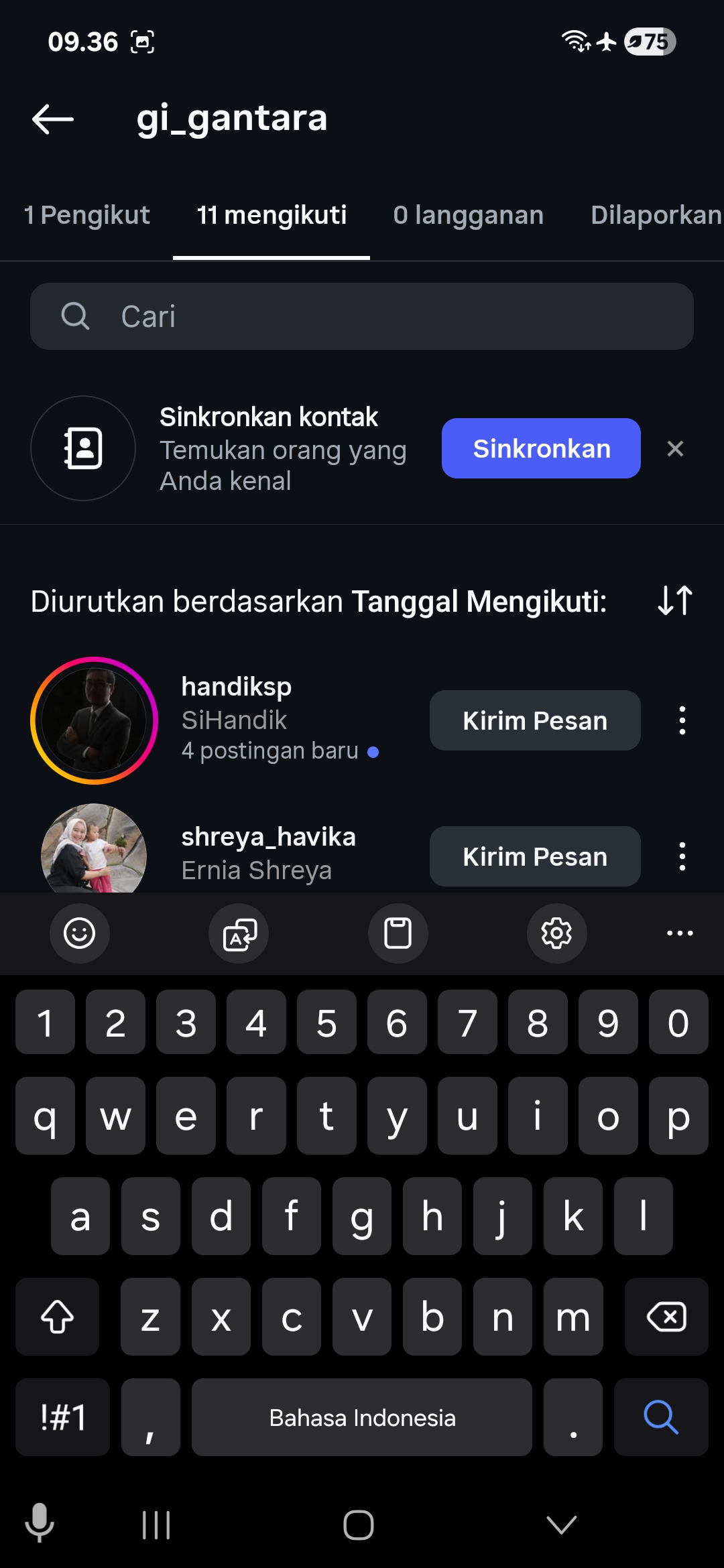The height and width of the screenshot is (1568, 724).
Task: Tap the Sinkronkan button to sync contacts
Action: (541, 448)
